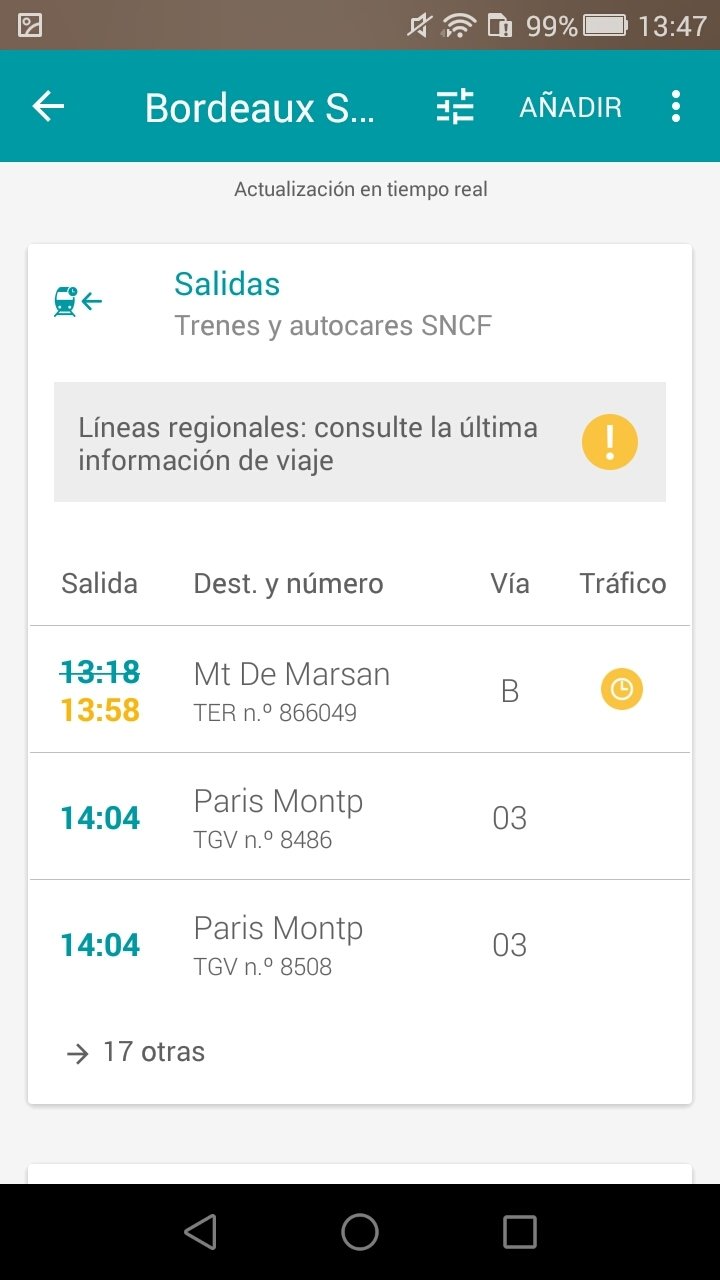Open the regional lines travel information alert
The width and height of the screenshot is (720, 1280).
pyautogui.click(x=360, y=442)
